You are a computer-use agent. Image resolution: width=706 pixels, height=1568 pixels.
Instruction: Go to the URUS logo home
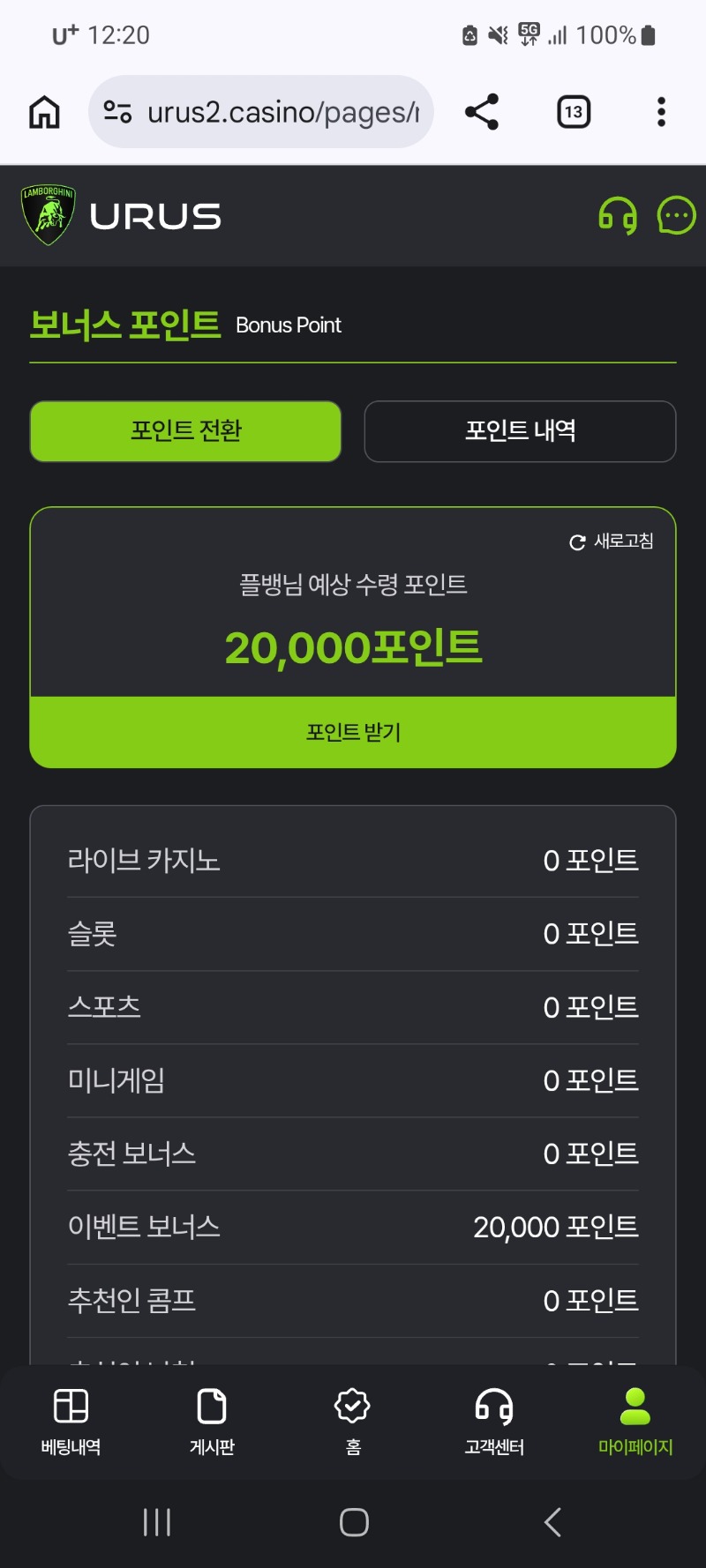[122, 216]
